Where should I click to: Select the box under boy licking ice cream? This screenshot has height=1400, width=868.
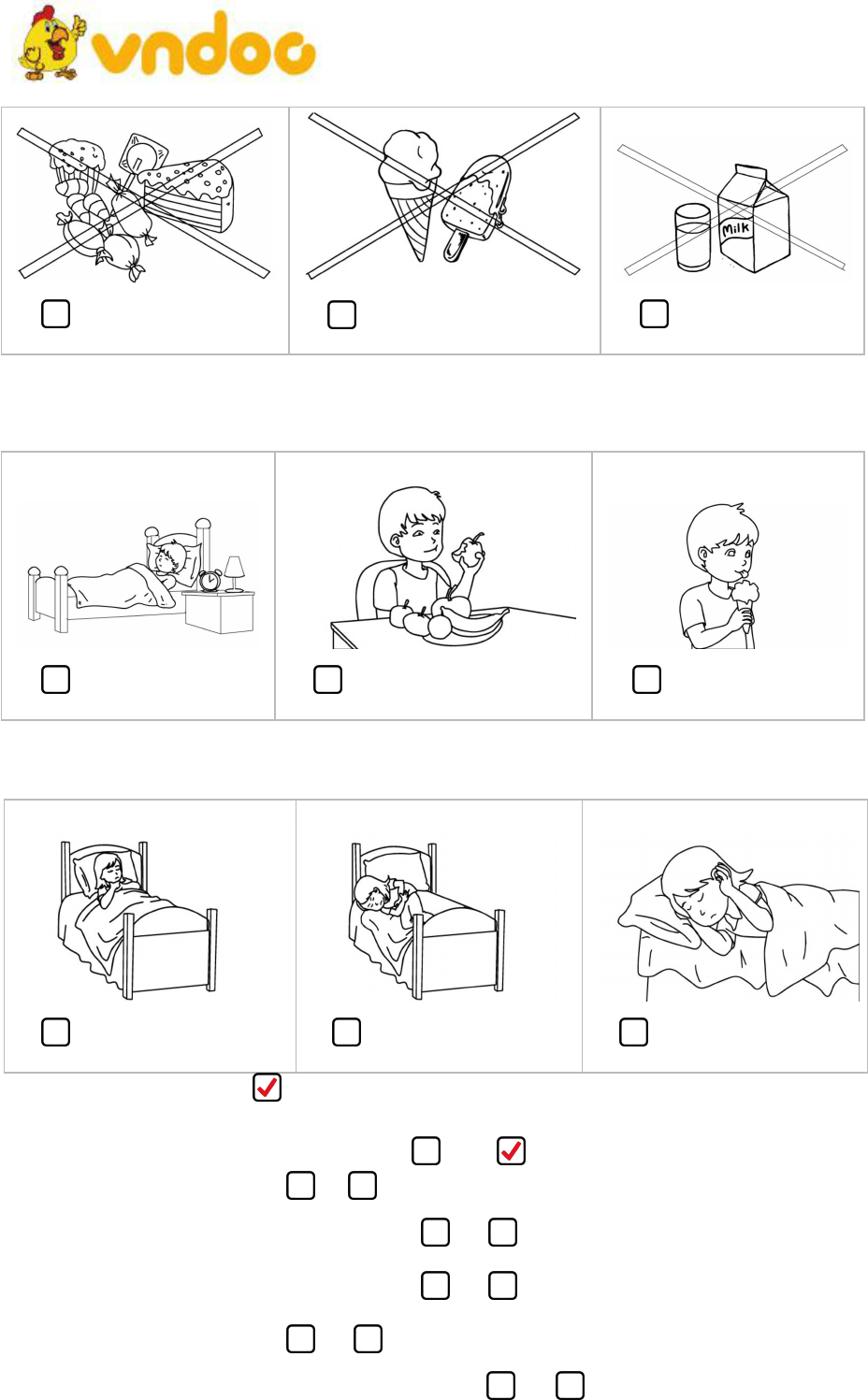646,679
